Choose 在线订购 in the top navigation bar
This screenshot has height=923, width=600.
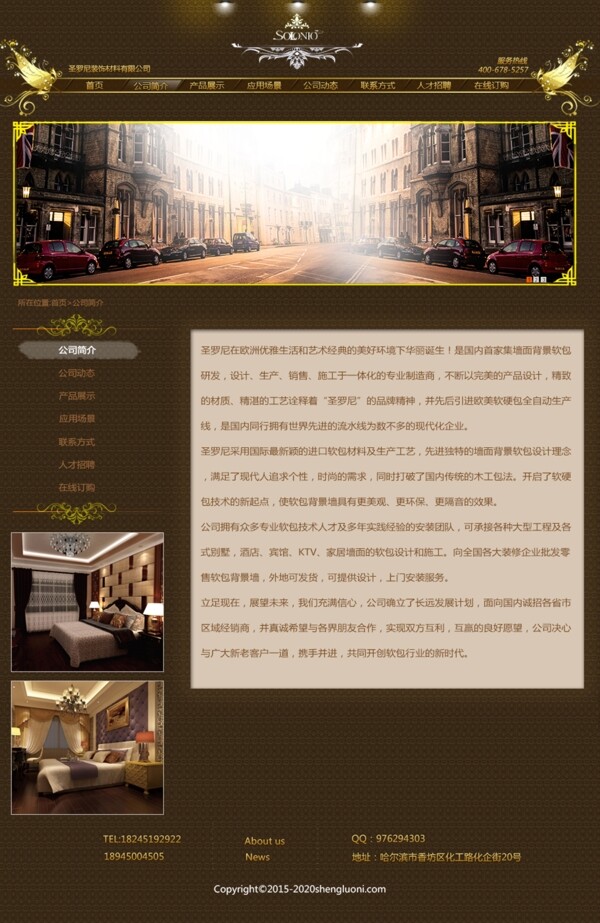tap(491, 86)
